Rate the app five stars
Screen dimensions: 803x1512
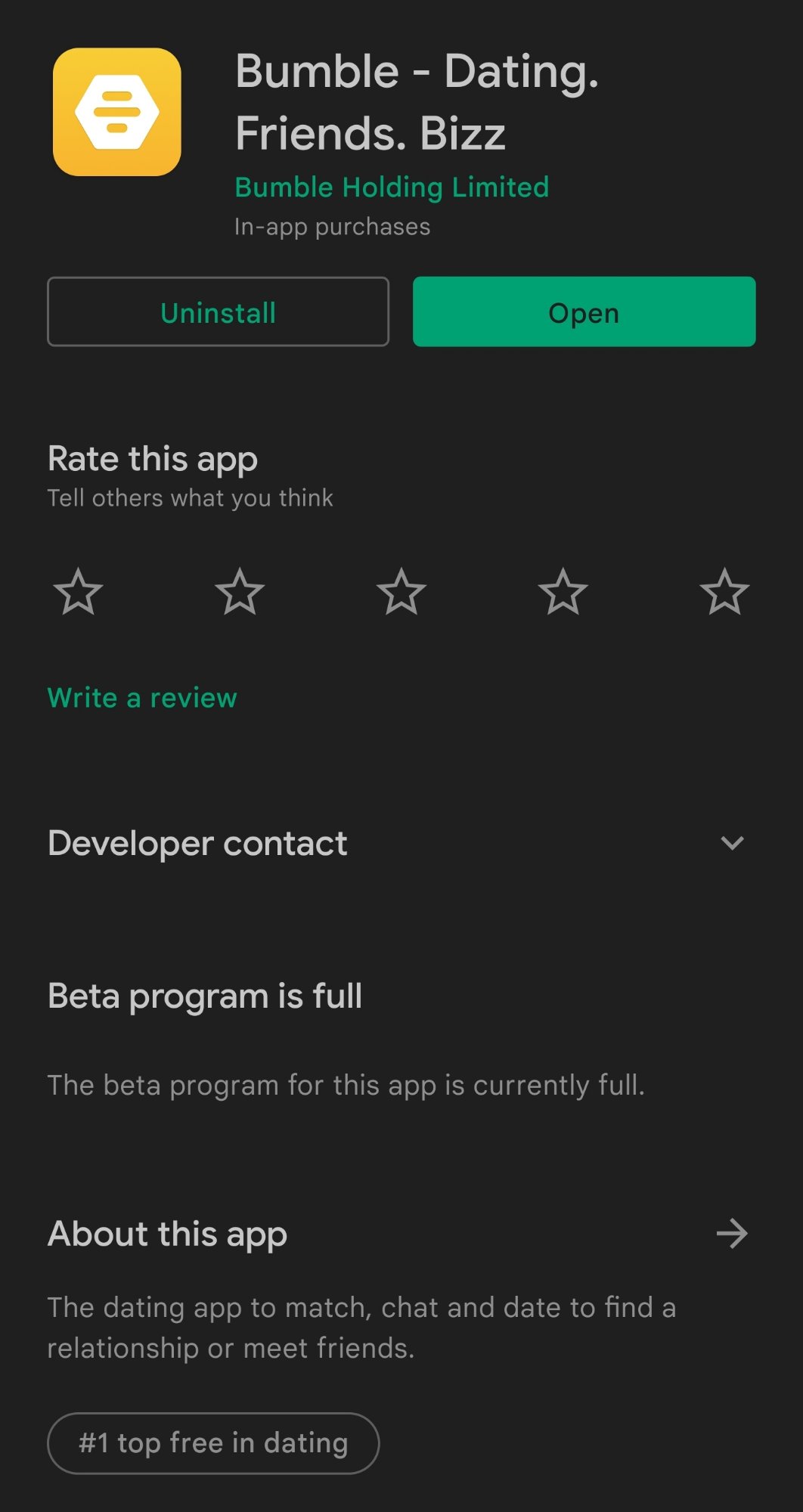tap(724, 591)
